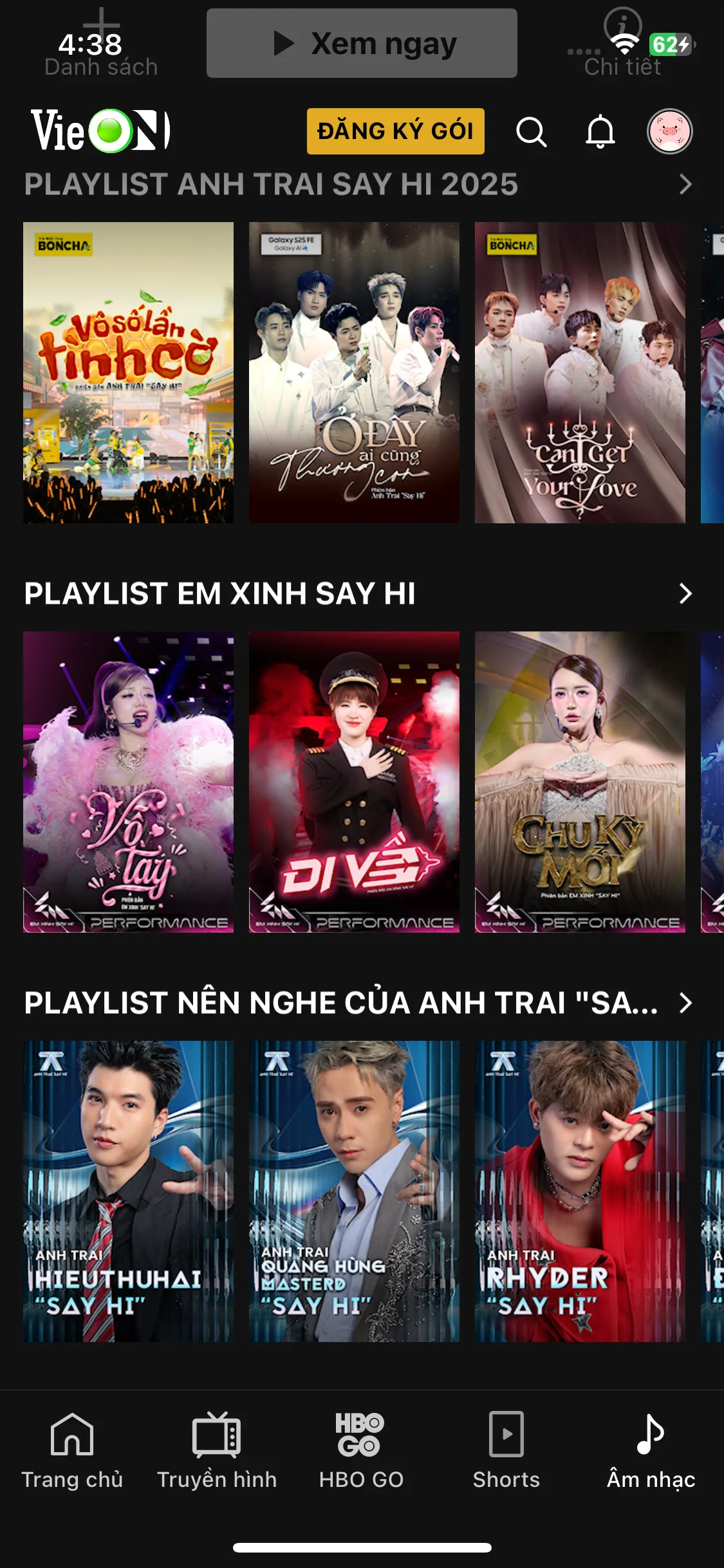Open the Rhyder Say Hi playlist
This screenshot has height=1568, width=724.
point(580,1191)
